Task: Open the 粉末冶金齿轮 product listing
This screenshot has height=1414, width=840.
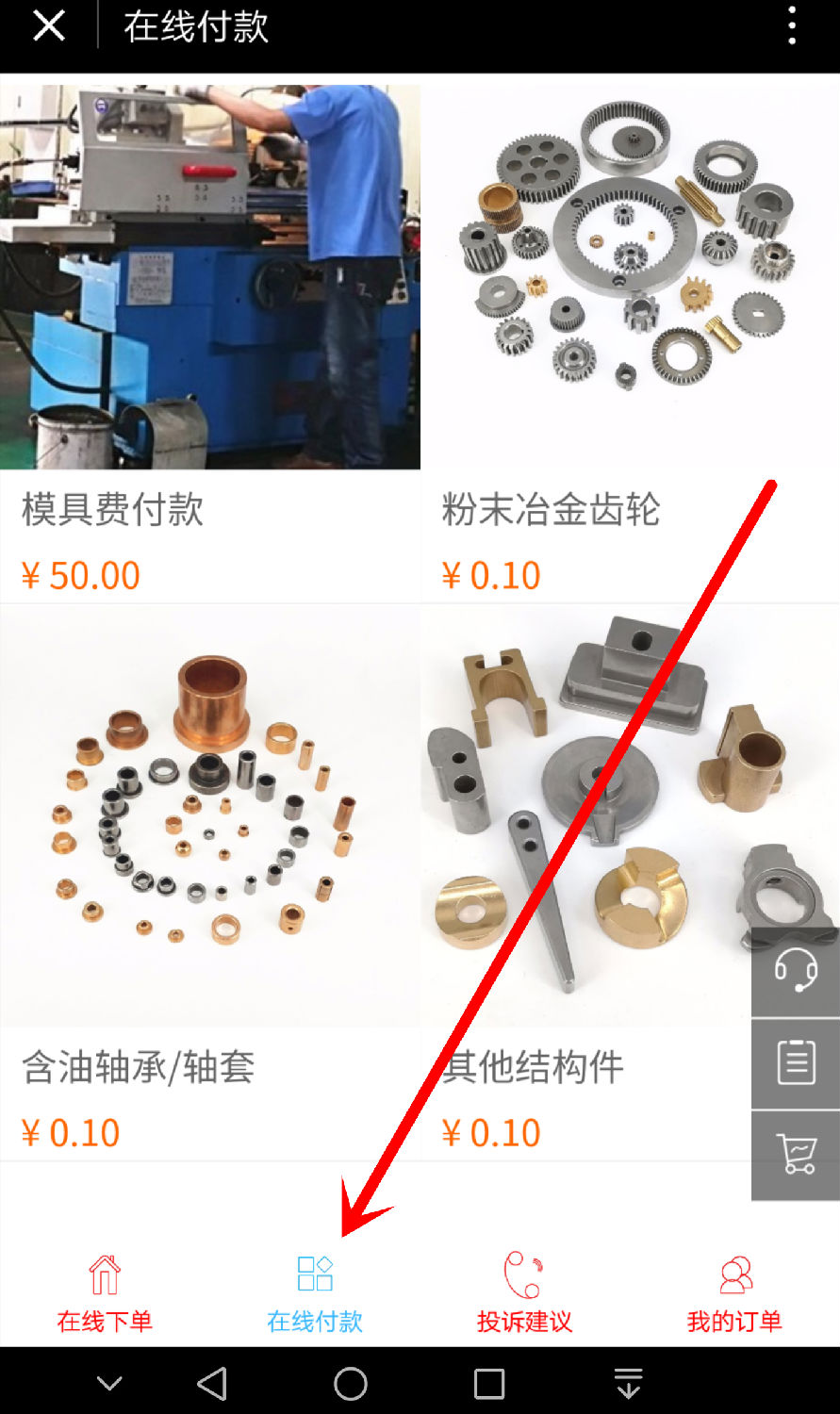Action: coord(630,276)
